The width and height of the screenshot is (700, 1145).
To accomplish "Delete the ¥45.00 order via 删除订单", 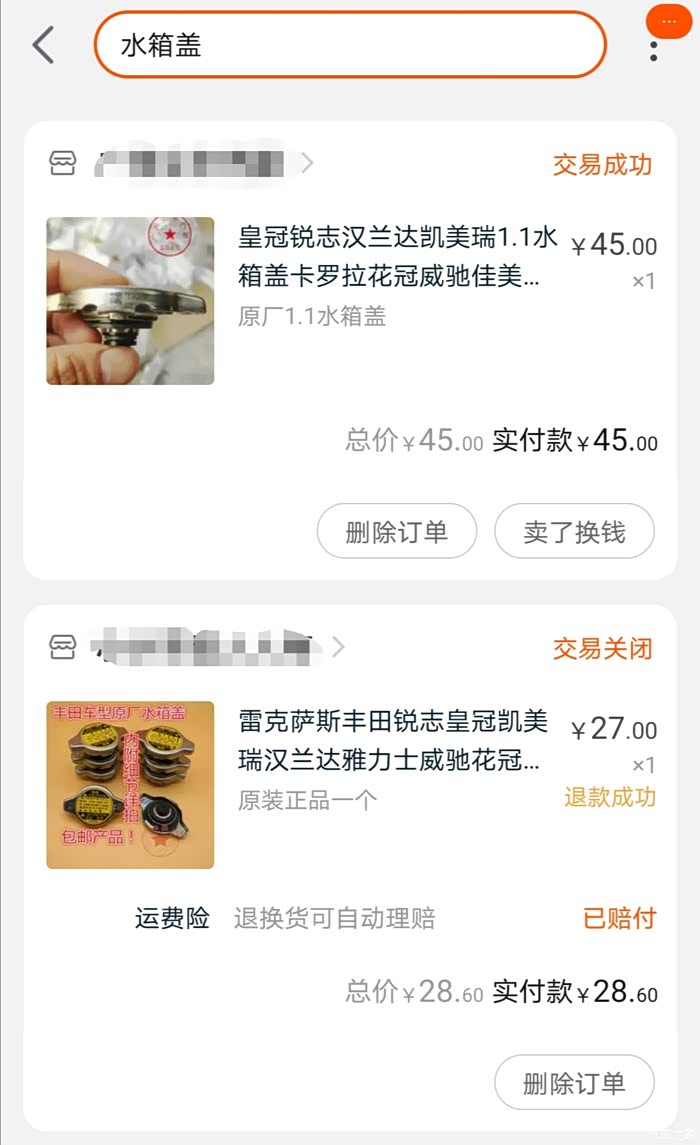I will coord(396,531).
